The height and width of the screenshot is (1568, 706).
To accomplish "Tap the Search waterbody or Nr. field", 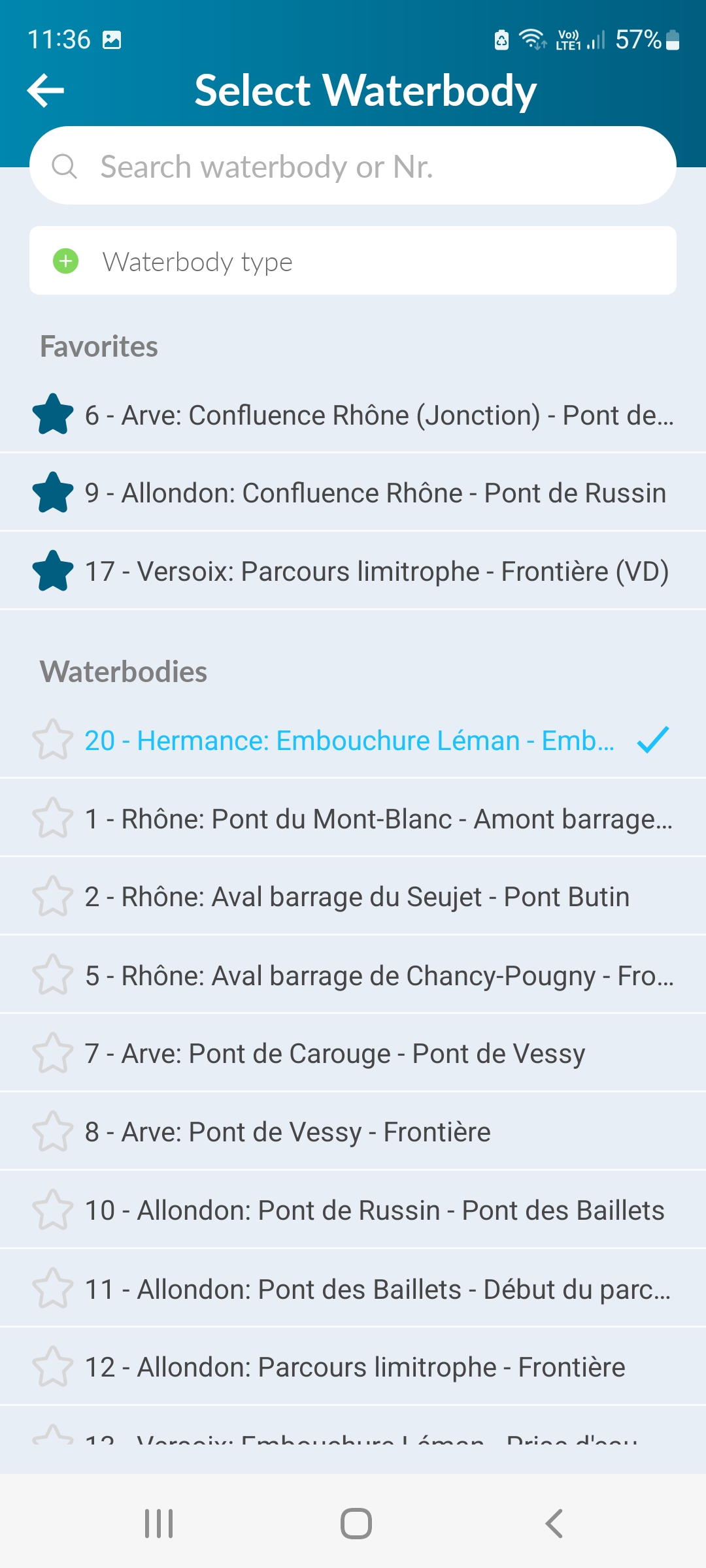I will [x=353, y=166].
